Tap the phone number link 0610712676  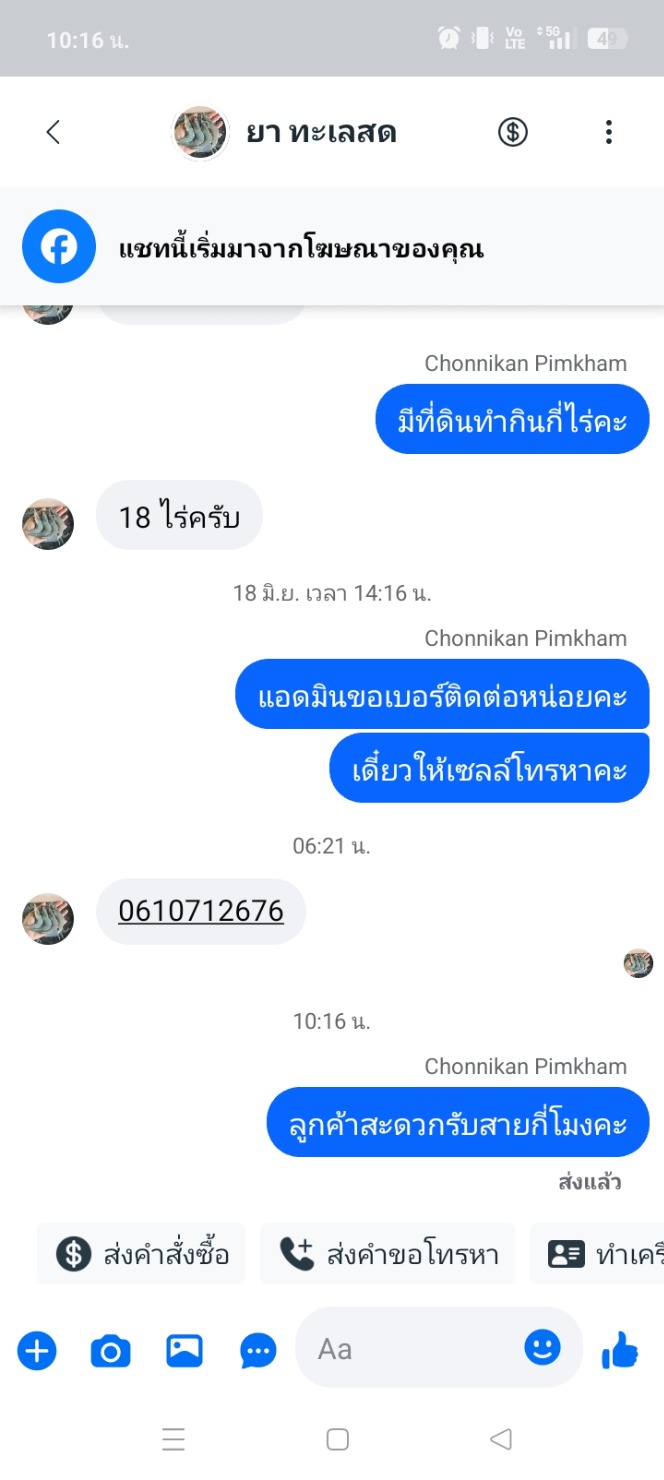(201, 911)
